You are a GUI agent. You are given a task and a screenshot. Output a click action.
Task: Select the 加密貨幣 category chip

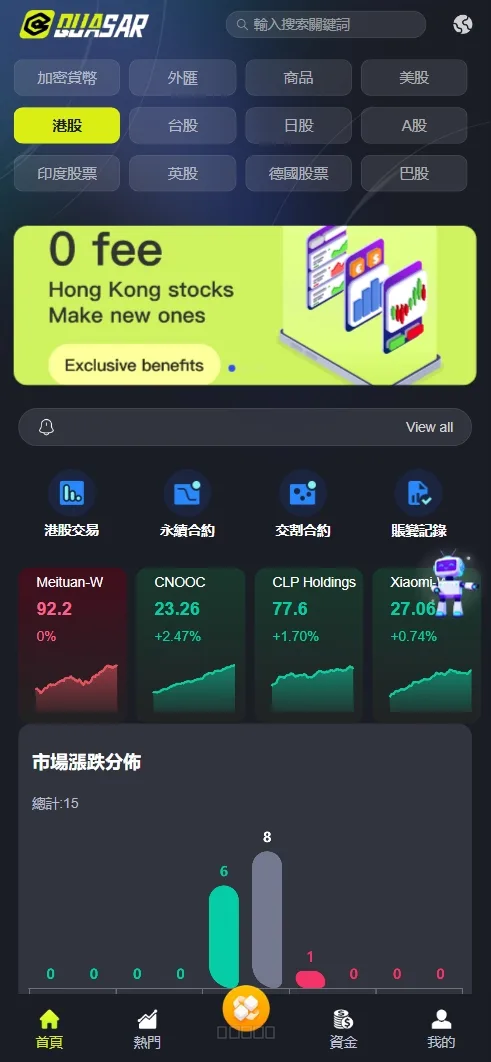coord(67,78)
